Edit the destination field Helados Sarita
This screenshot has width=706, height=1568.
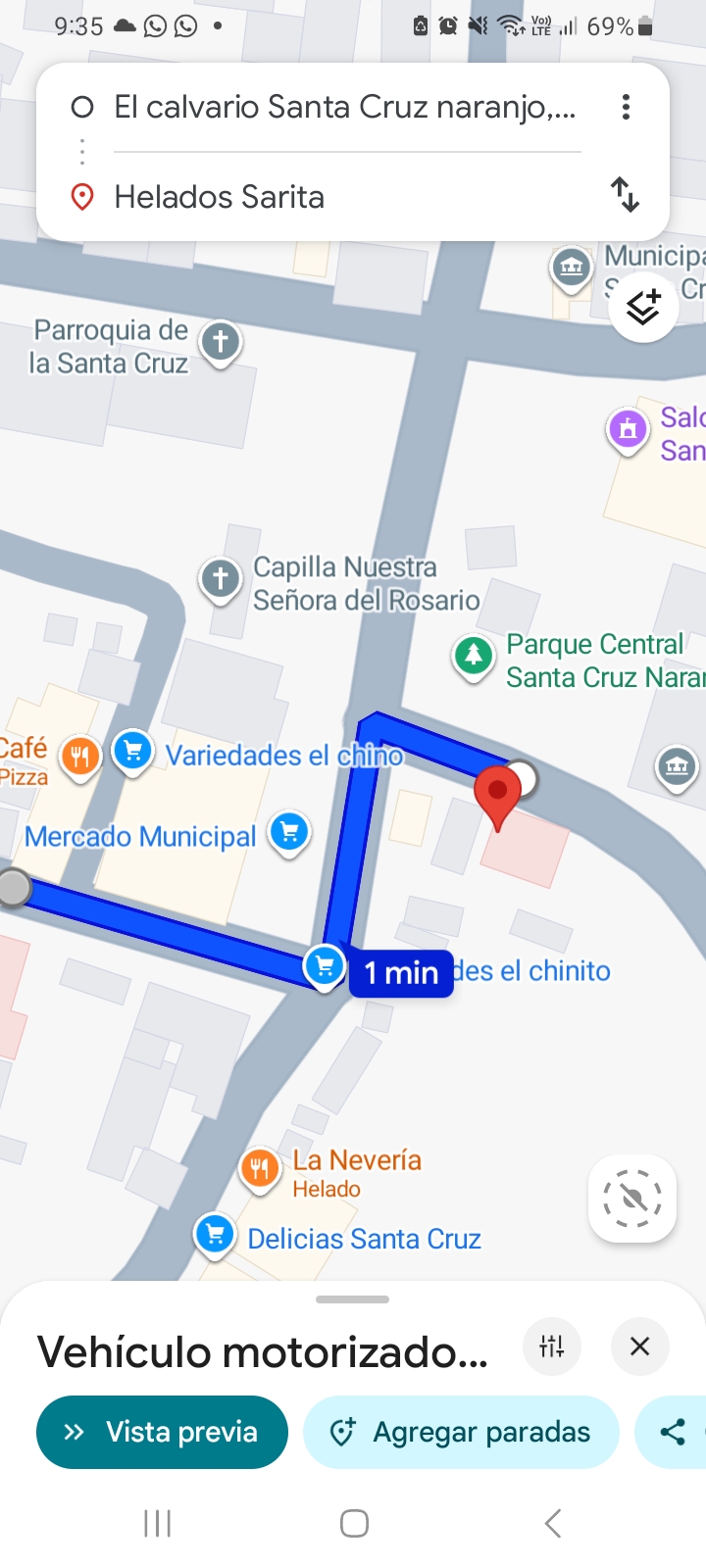343,197
